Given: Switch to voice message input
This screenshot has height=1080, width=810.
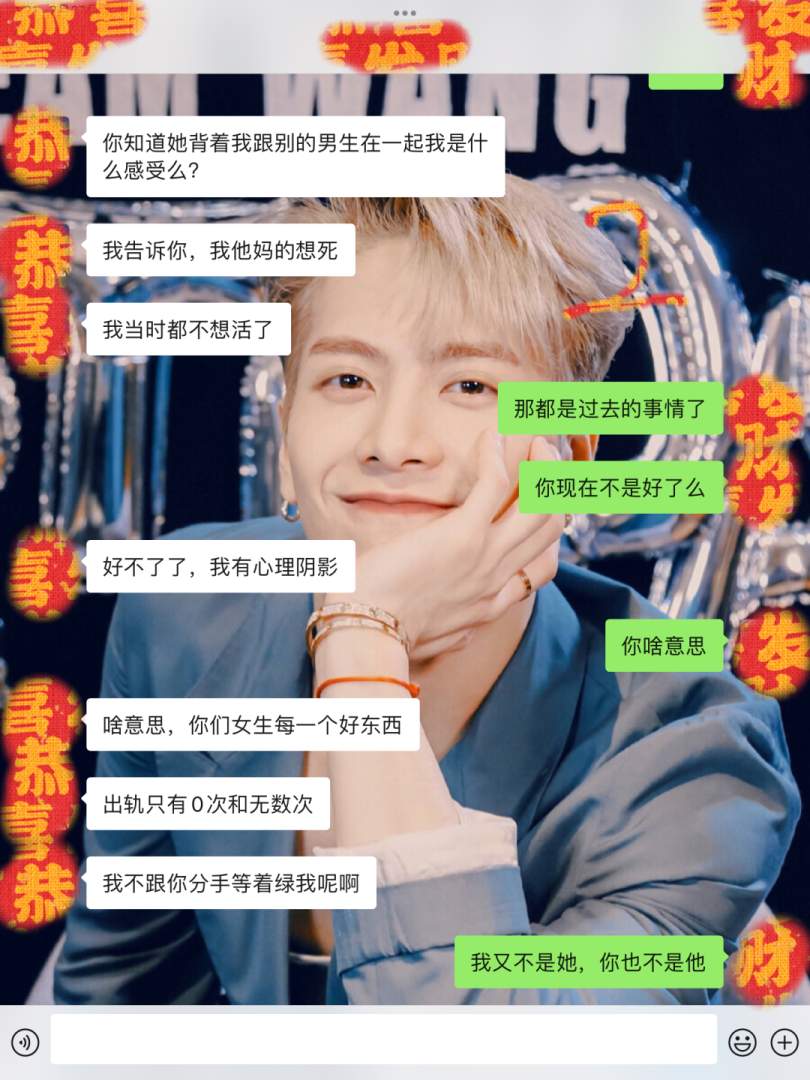Looking at the screenshot, I should point(25,1043).
